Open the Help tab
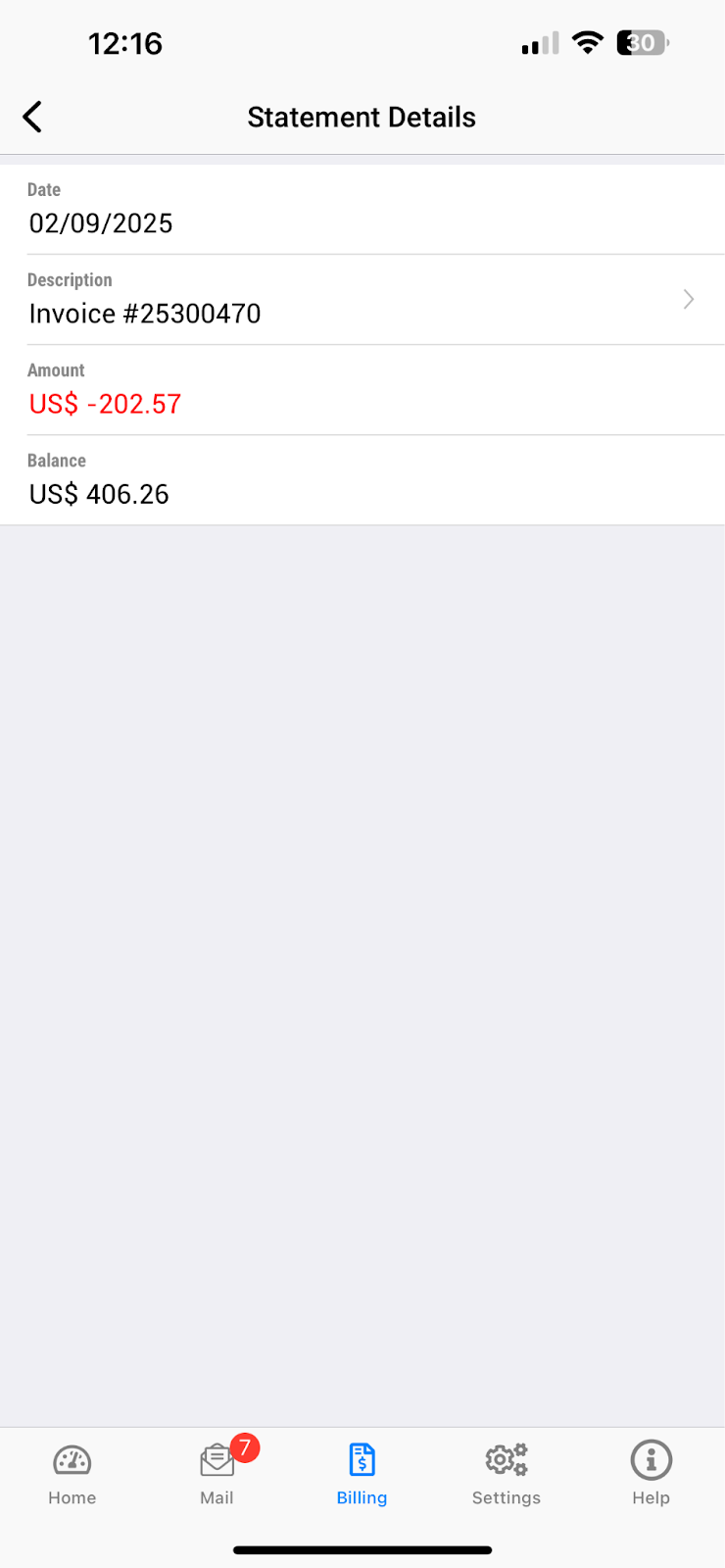725x1568 pixels. pyautogui.click(x=651, y=1474)
